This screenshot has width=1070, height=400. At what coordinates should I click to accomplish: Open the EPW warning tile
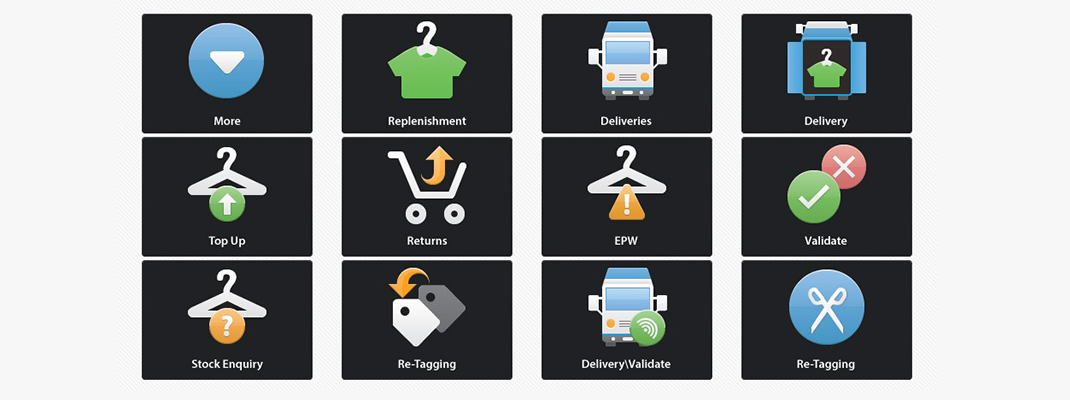(x=627, y=196)
